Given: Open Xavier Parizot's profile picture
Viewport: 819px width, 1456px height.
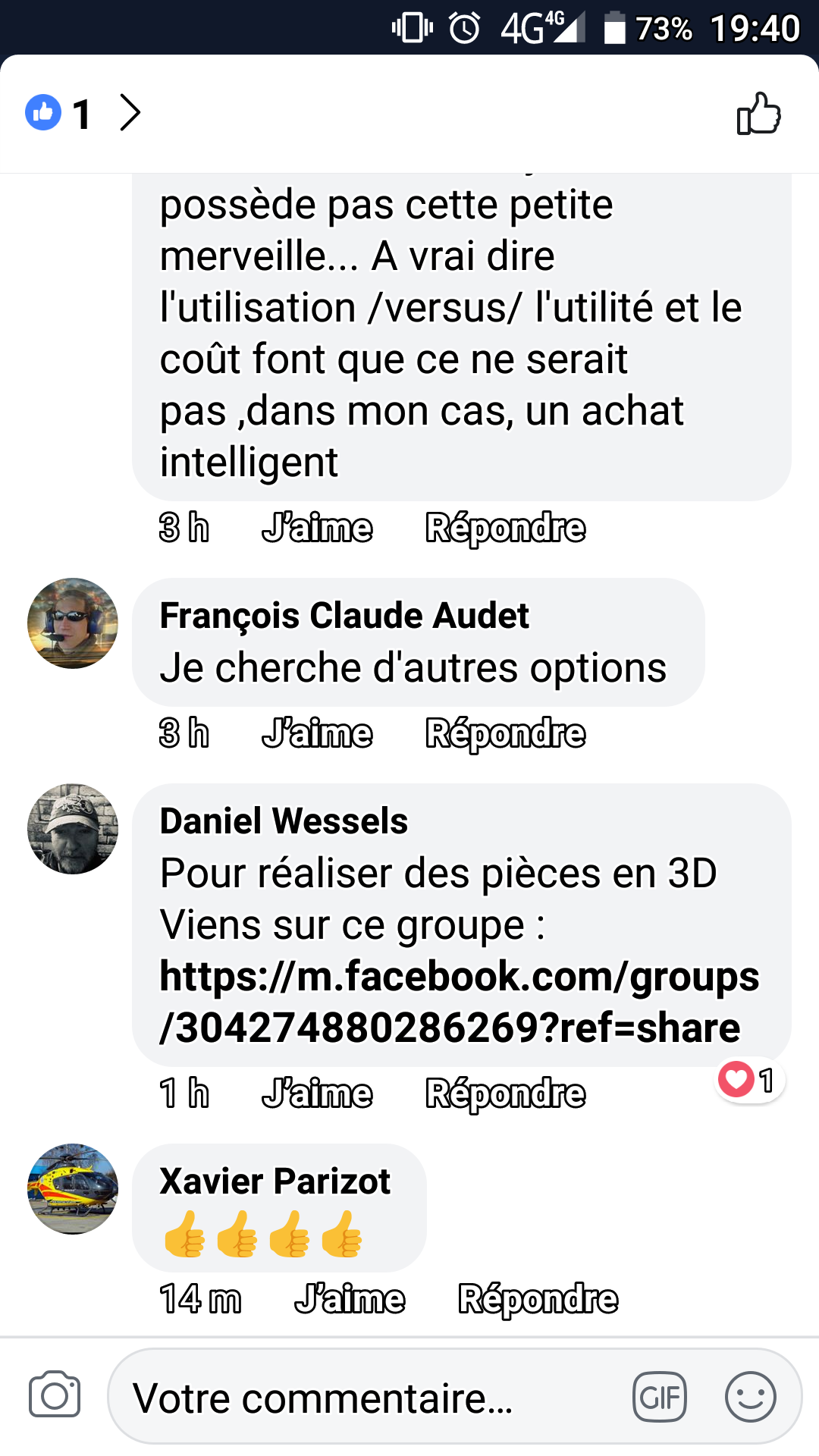Looking at the screenshot, I should pos(73,1189).
